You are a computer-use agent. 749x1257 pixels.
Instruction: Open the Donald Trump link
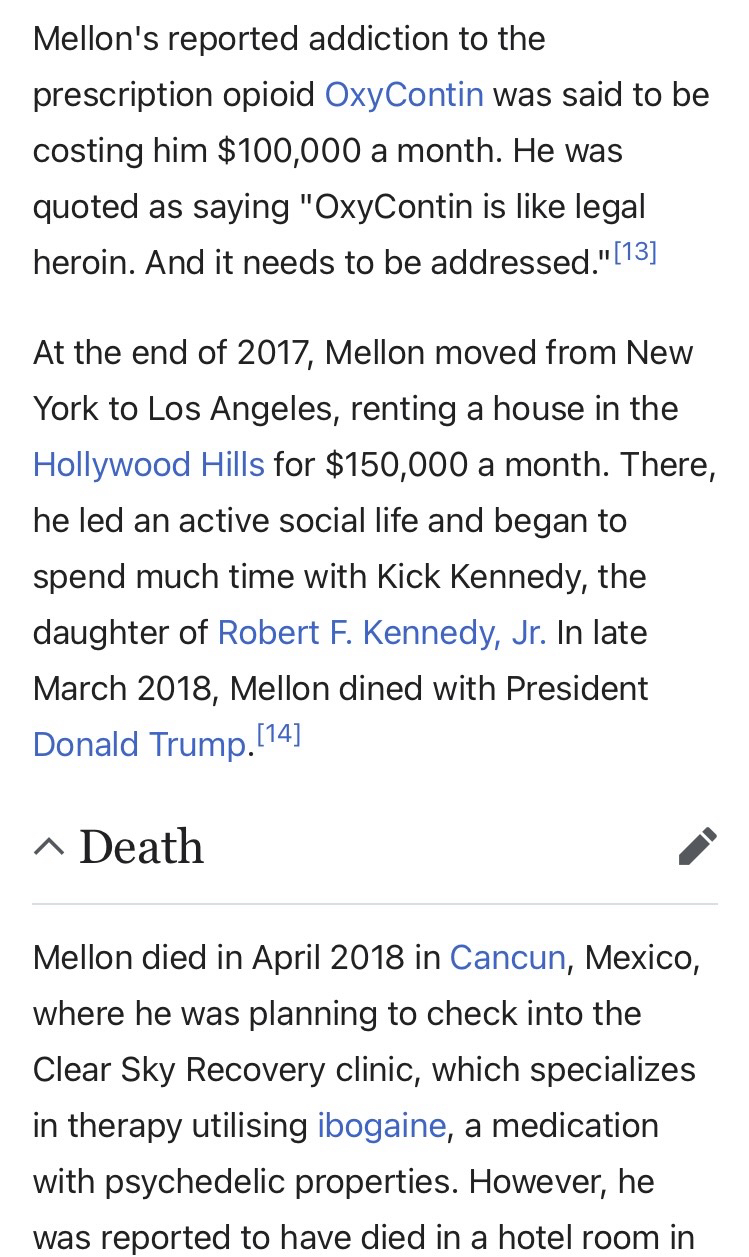(x=139, y=745)
